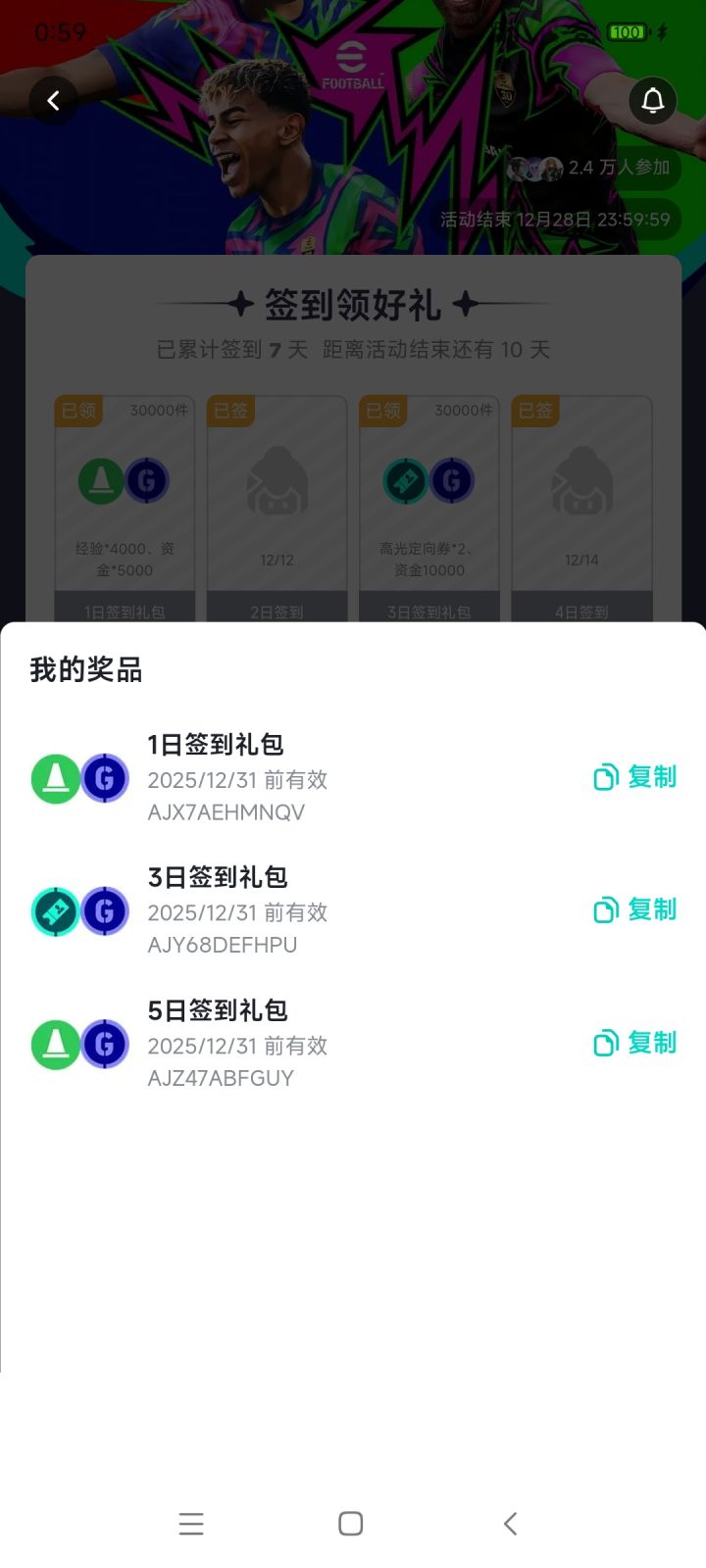Copy the 5日签到礼包 redemption code
The height and width of the screenshot is (1568, 706).
point(633,1043)
